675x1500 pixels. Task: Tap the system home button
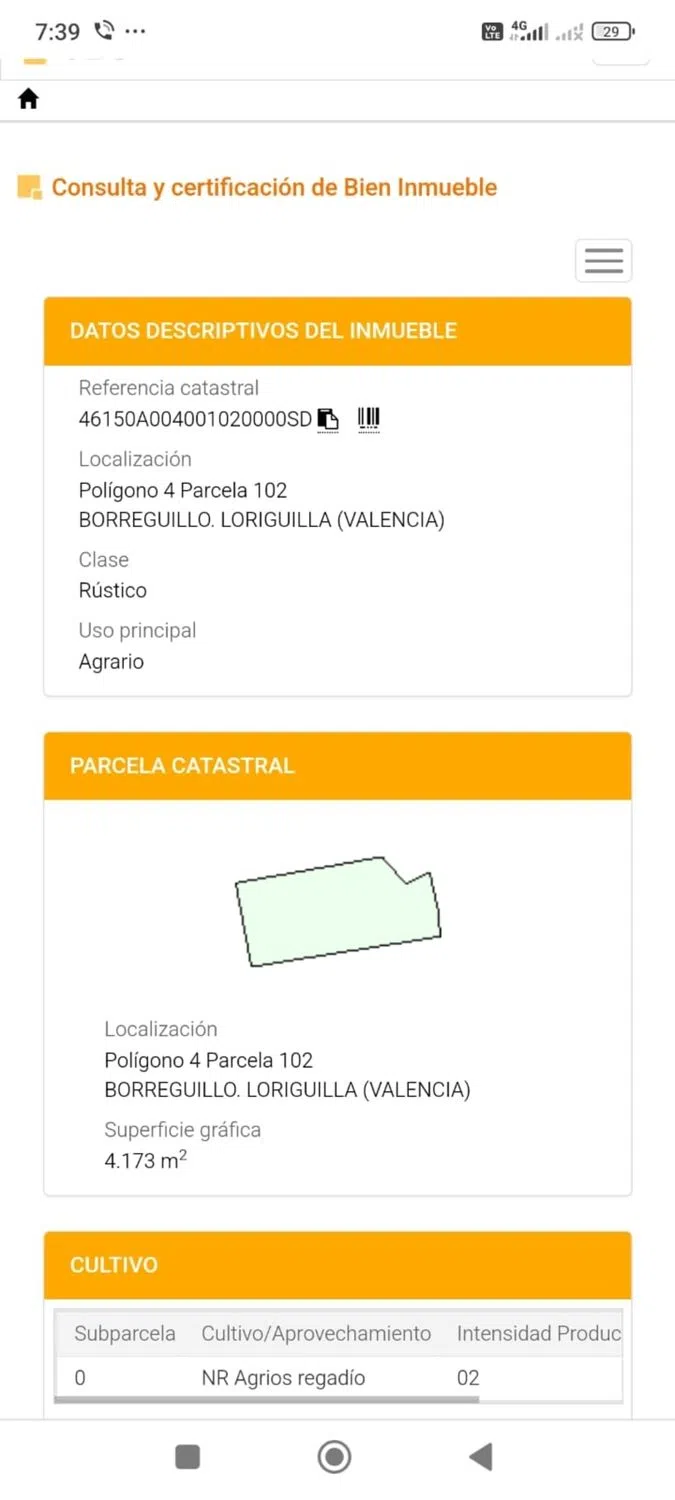tap(334, 1457)
